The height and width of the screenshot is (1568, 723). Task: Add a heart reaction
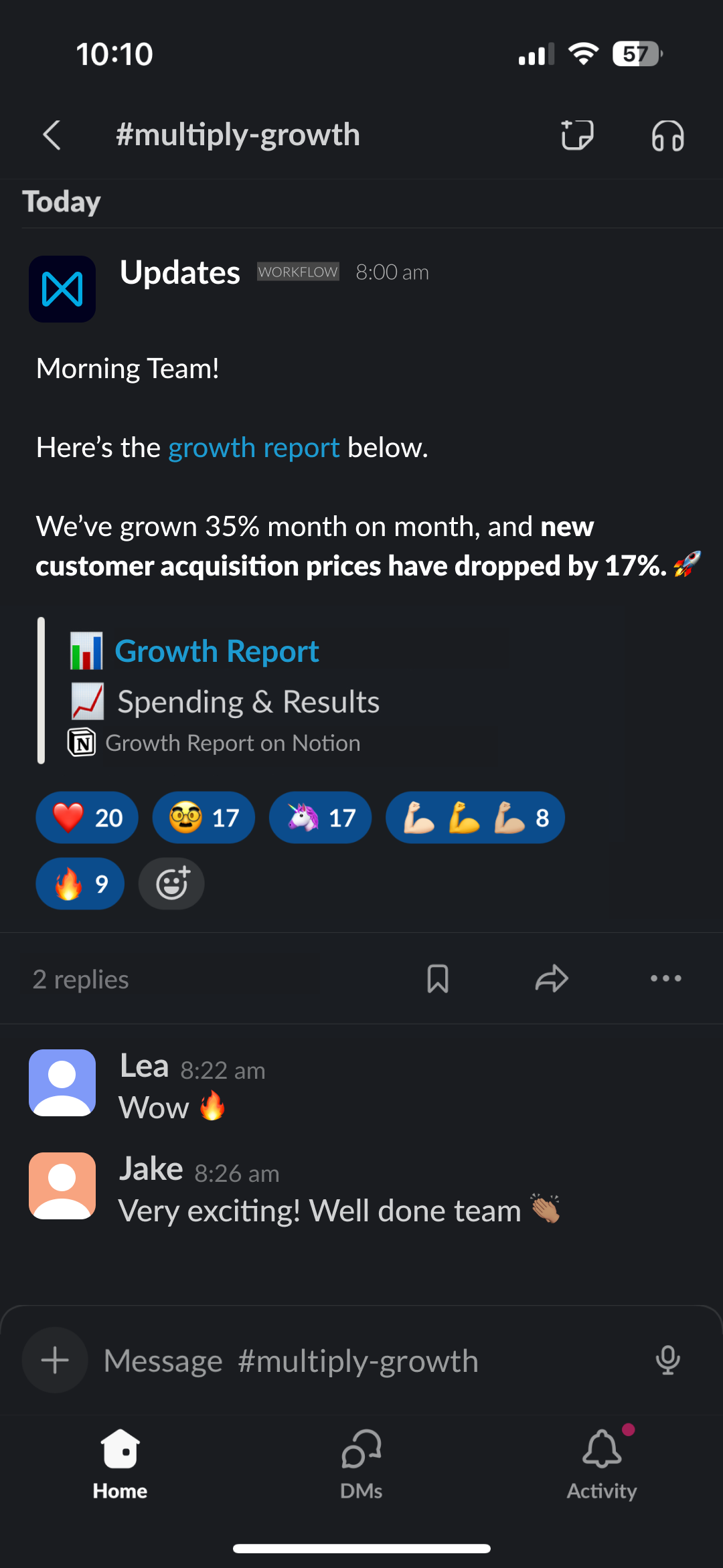(87, 818)
